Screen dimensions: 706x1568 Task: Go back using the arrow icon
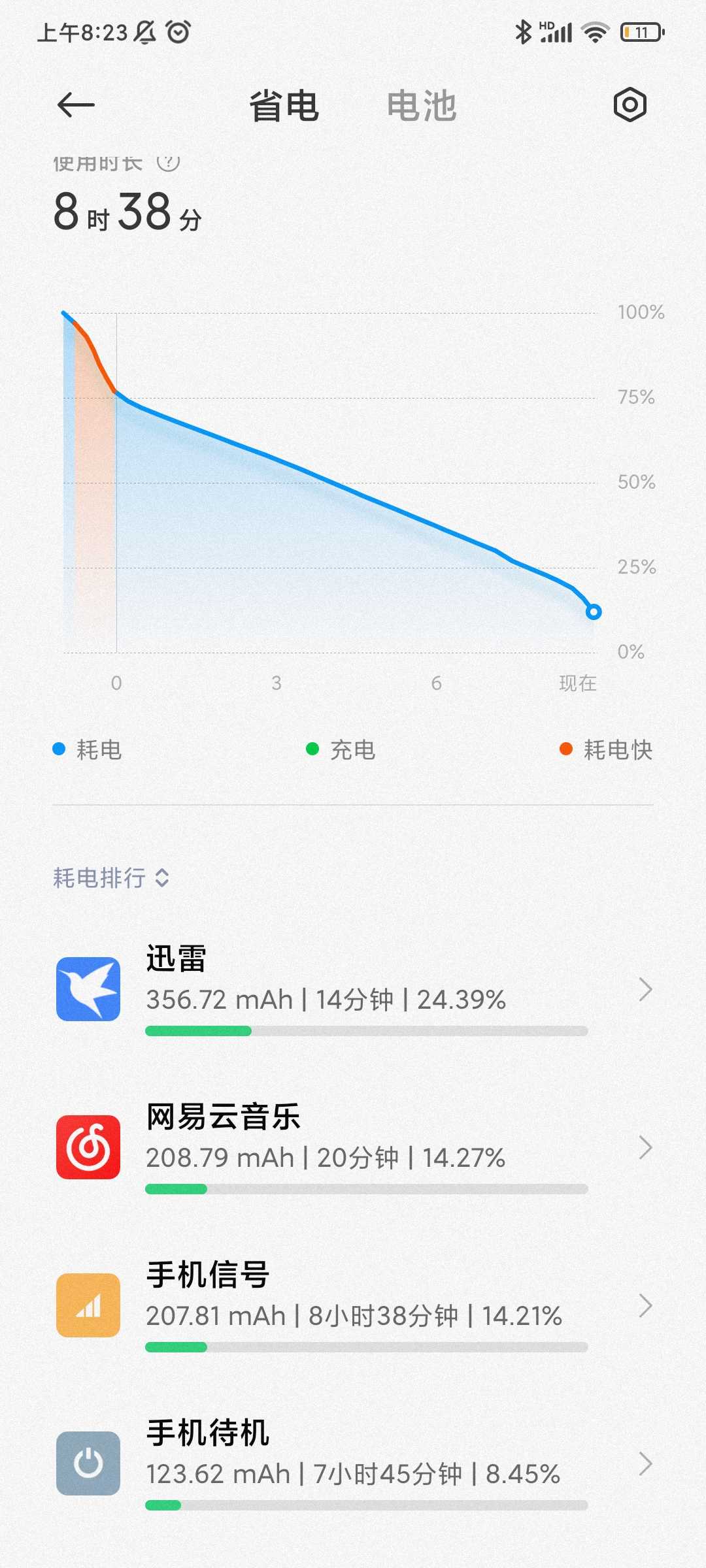pos(76,105)
